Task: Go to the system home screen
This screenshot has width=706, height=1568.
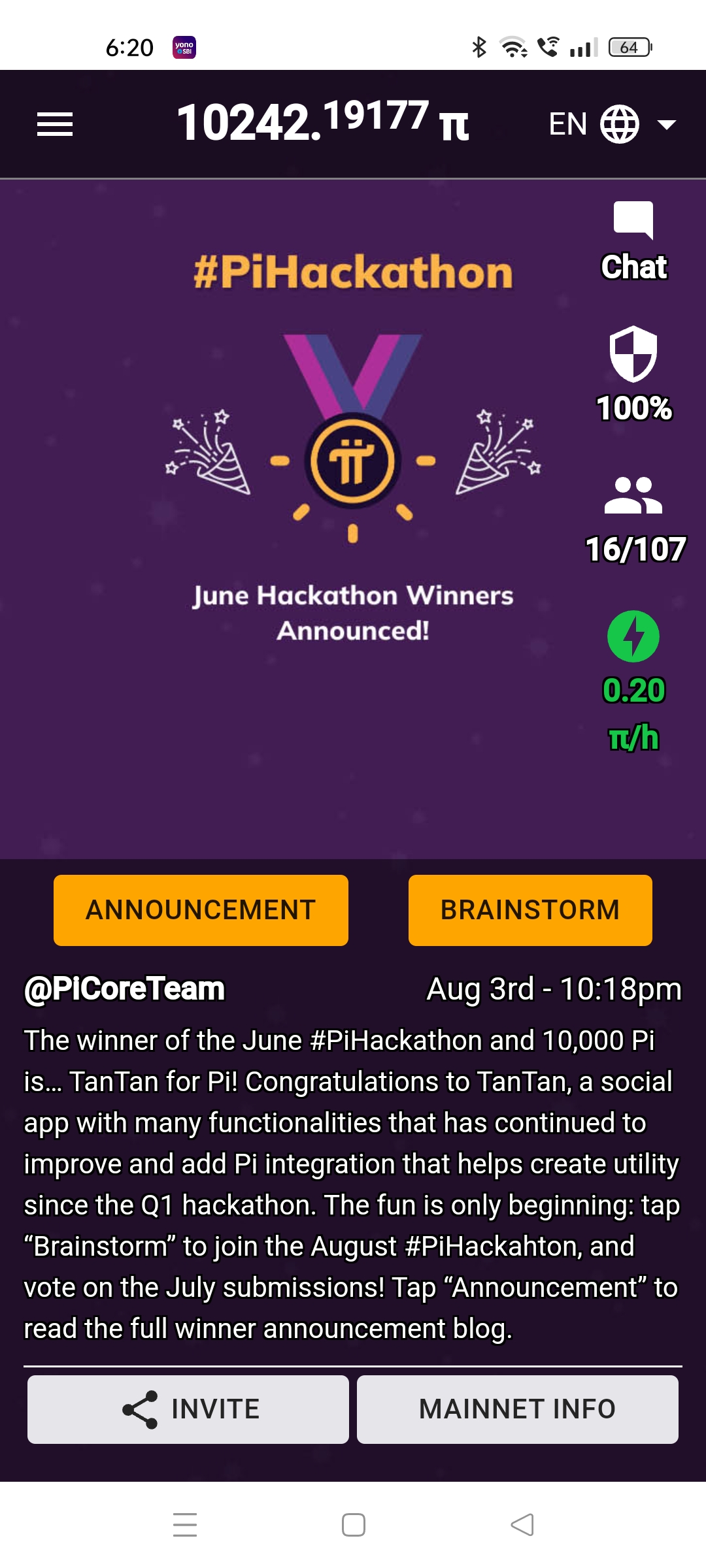Action: click(354, 1525)
